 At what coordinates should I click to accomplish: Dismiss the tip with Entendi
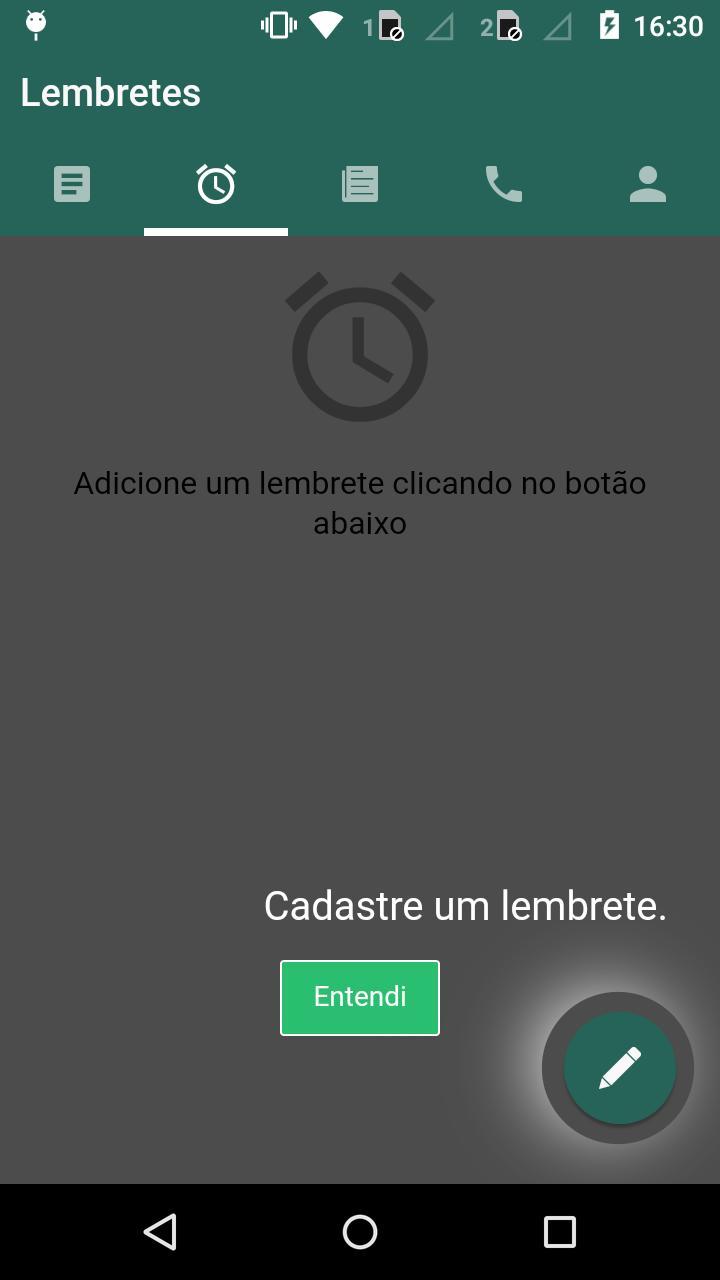[360, 997]
